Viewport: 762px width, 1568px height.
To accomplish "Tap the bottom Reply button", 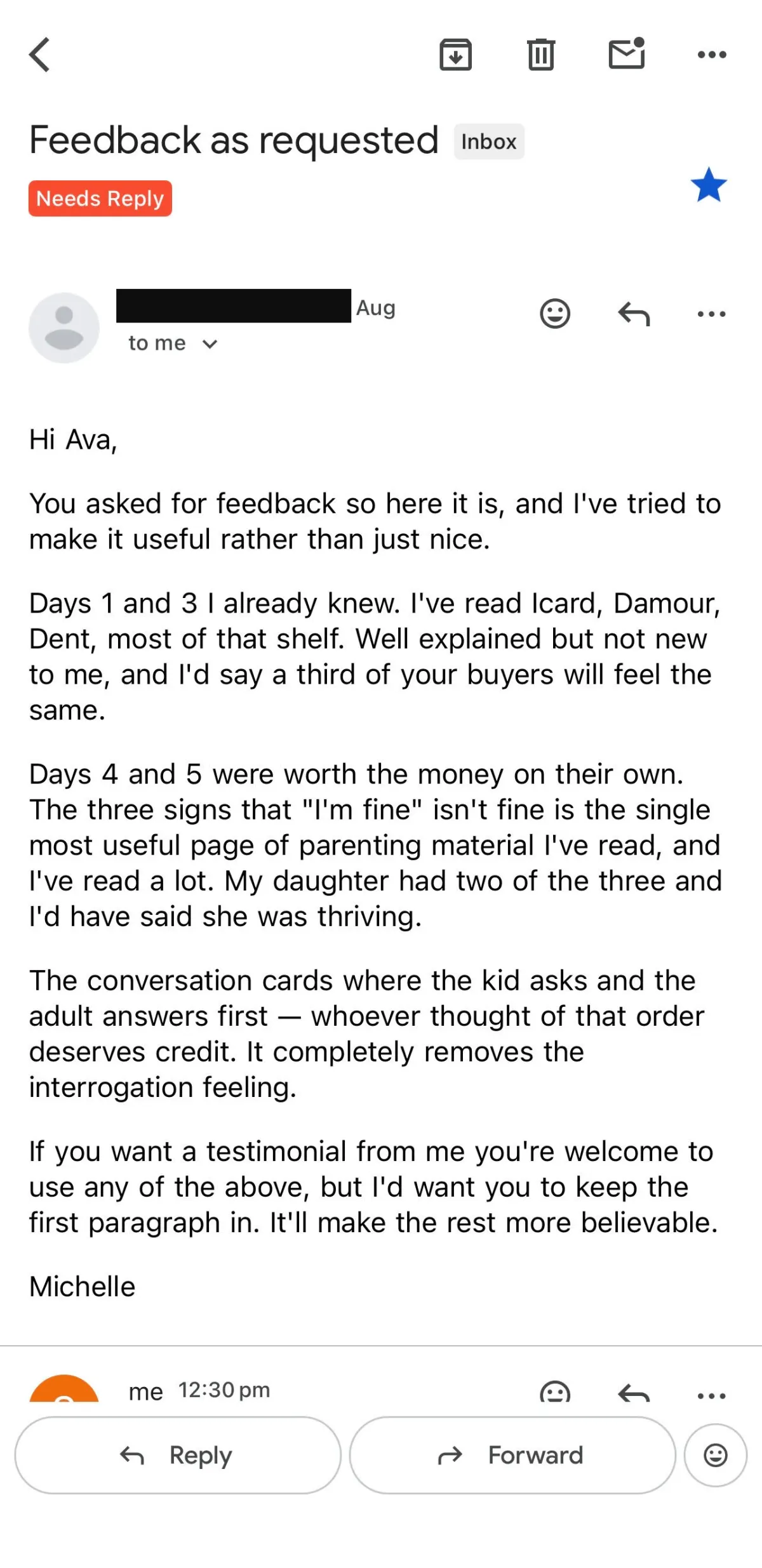I will click(x=178, y=1456).
